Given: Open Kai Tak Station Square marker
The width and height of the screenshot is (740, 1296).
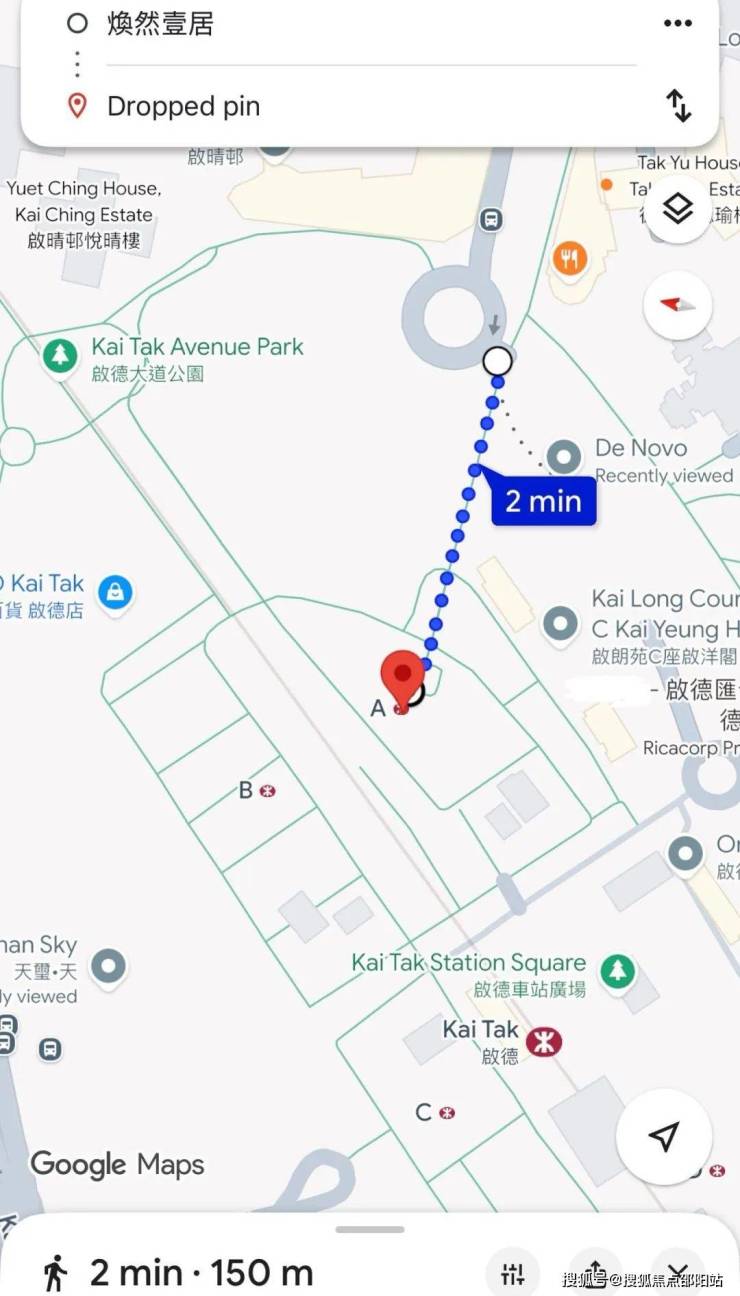Looking at the screenshot, I should tap(618, 970).
